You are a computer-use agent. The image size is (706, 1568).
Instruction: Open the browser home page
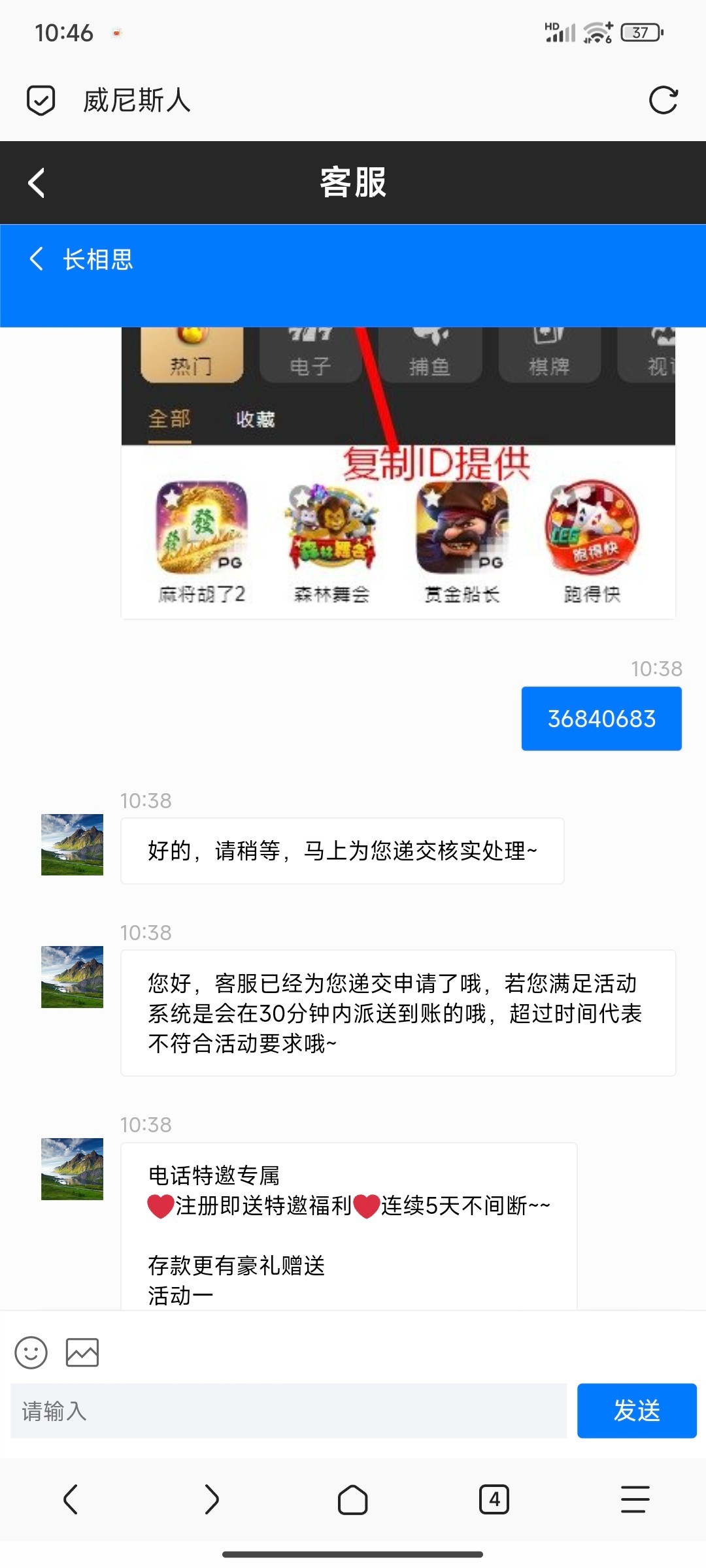pyautogui.click(x=352, y=1499)
